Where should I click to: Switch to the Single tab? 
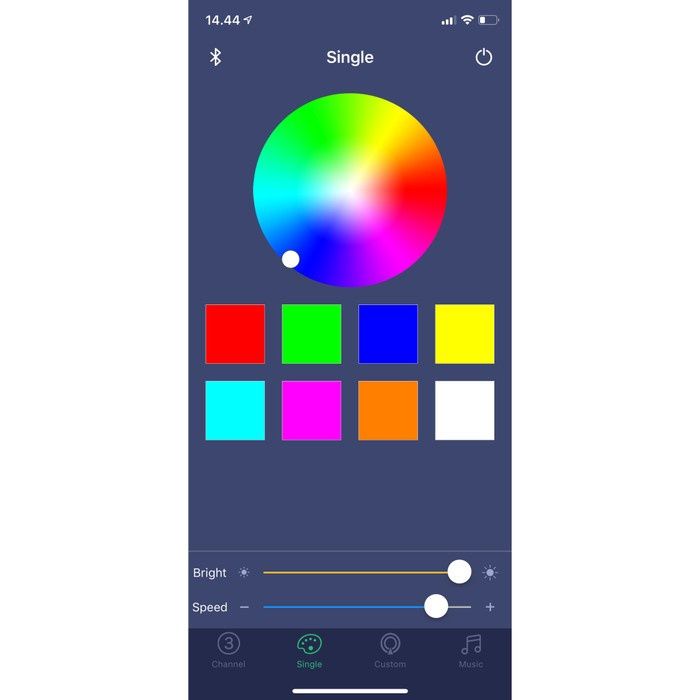(309, 651)
